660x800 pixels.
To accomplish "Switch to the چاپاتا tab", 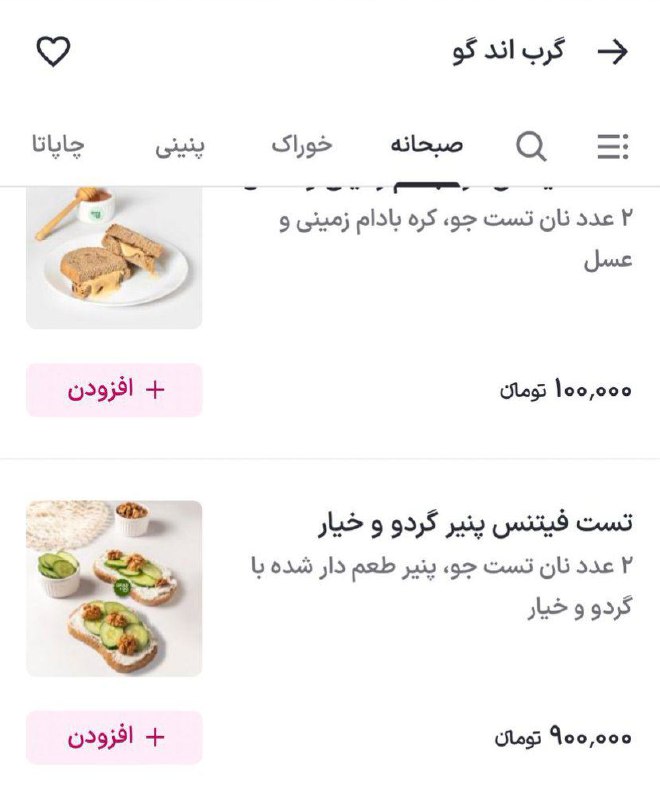I will pyautogui.click(x=58, y=146).
